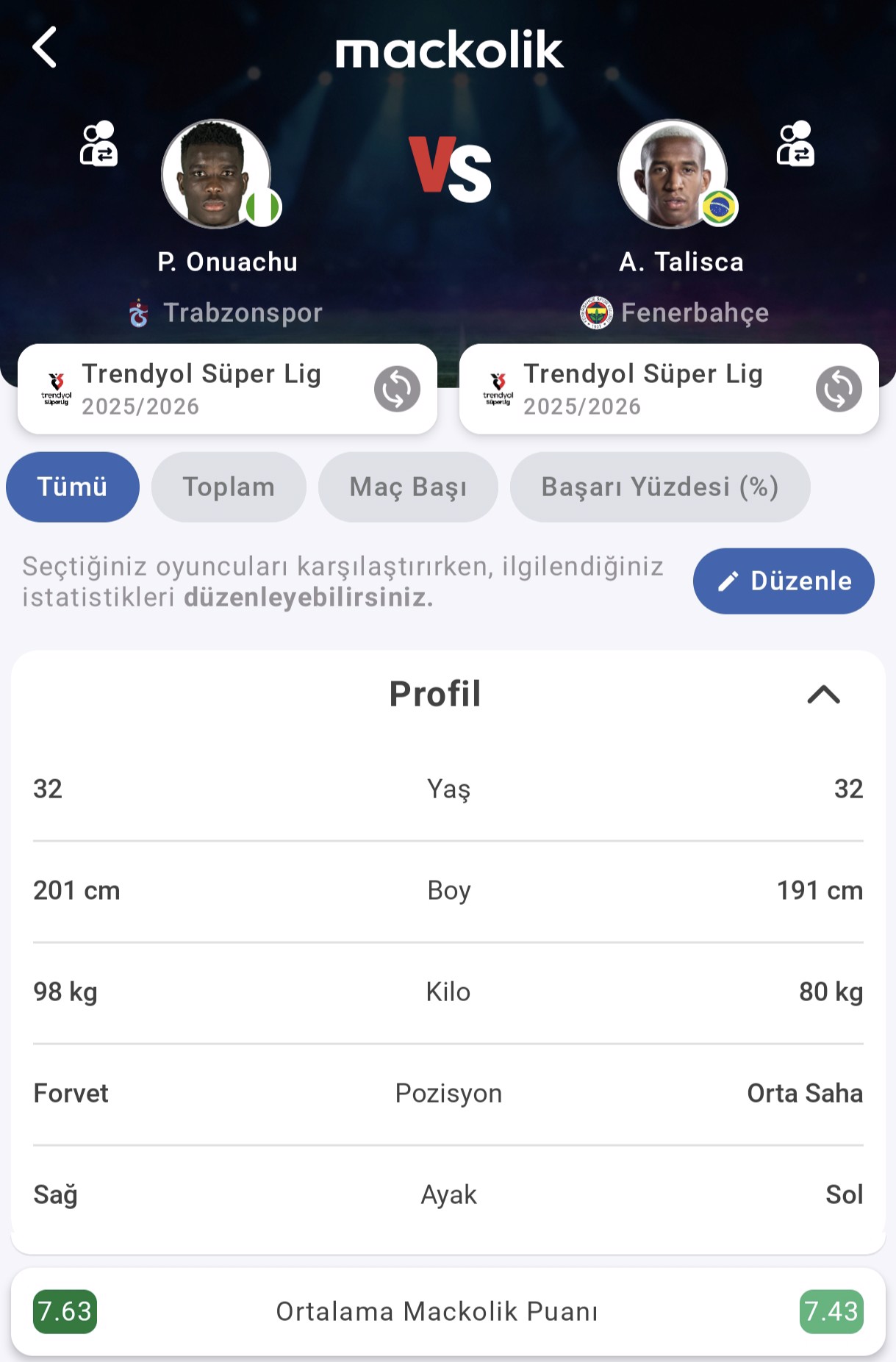This screenshot has height=1362, width=896.
Task: Open P. Onuachu's player photo
Action: pyautogui.click(x=216, y=174)
